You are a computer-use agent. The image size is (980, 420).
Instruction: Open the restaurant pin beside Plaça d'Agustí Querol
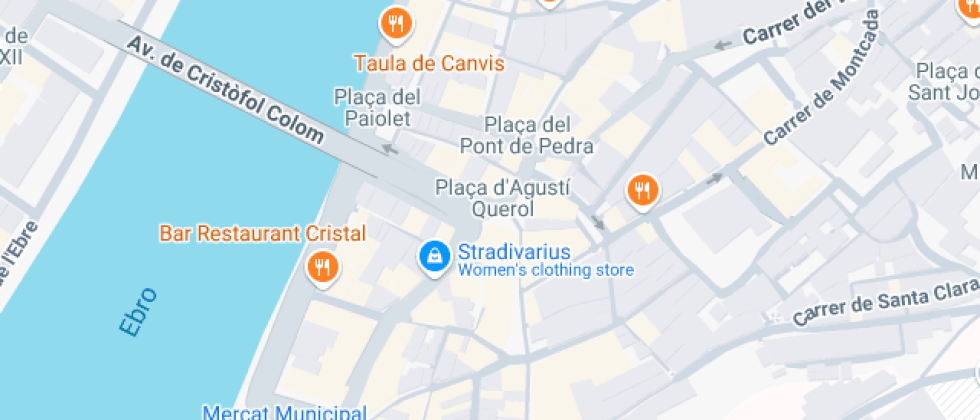click(x=643, y=190)
